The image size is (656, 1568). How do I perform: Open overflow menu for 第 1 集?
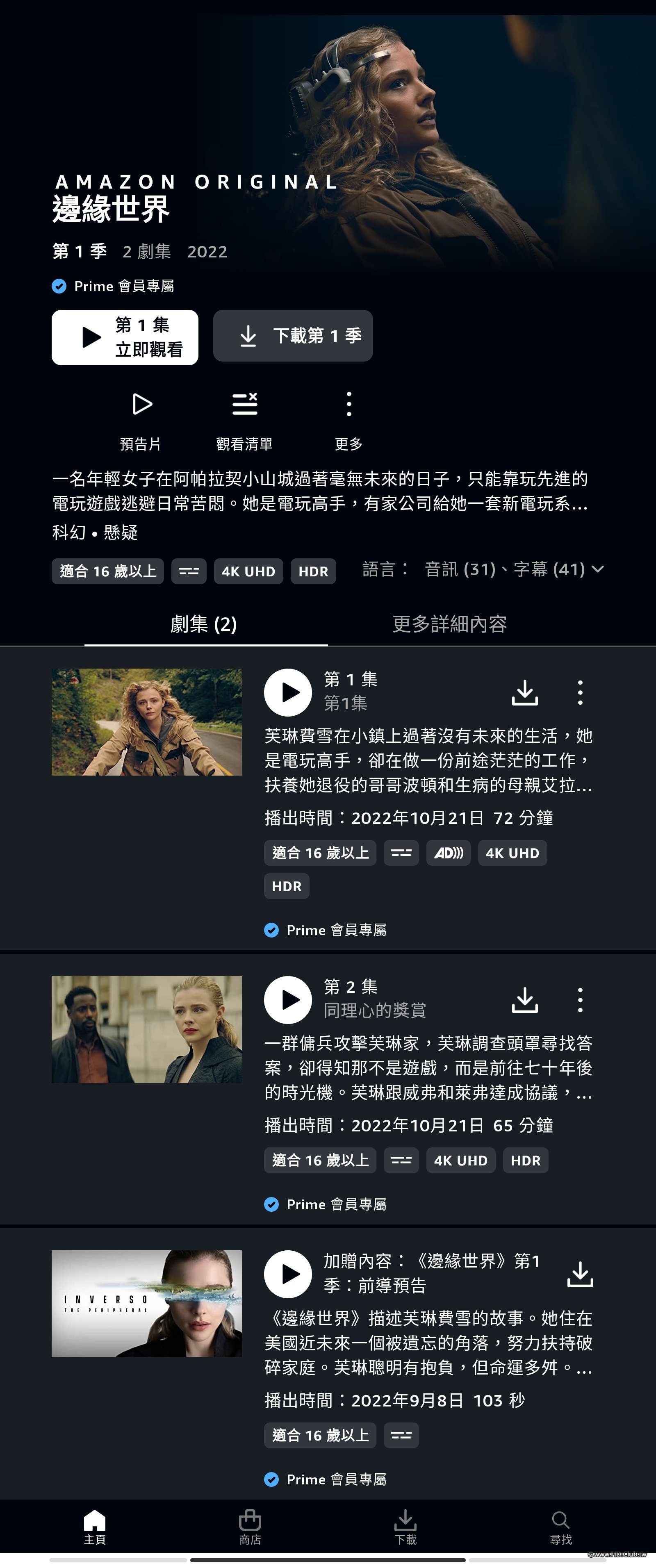(x=580, y=693)
